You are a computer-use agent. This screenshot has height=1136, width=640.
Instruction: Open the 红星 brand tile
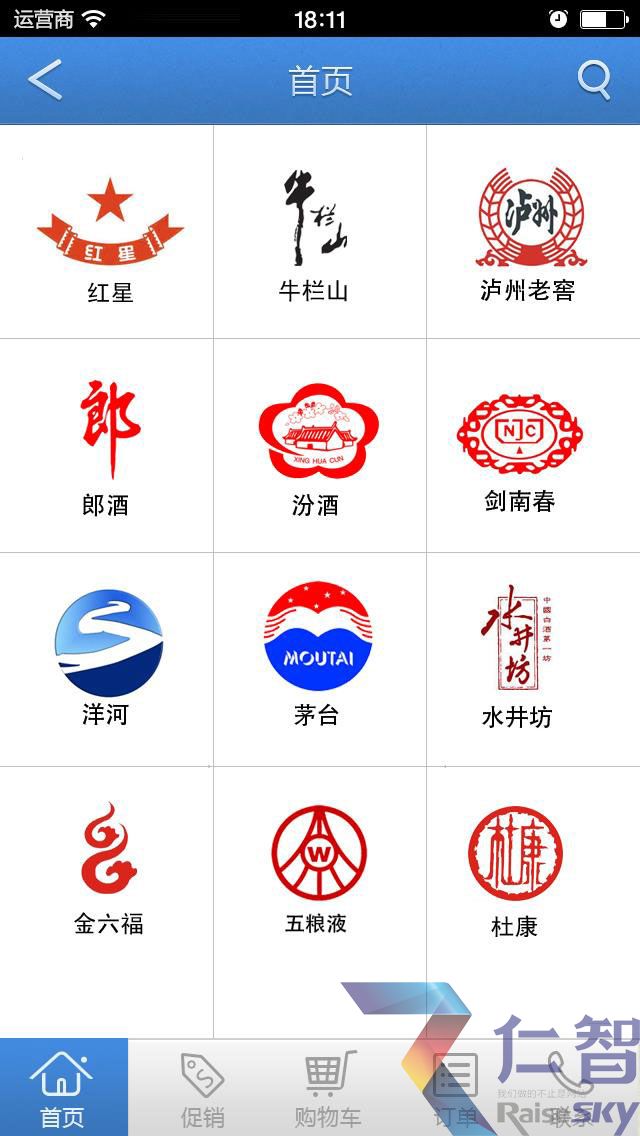[107, 232]
